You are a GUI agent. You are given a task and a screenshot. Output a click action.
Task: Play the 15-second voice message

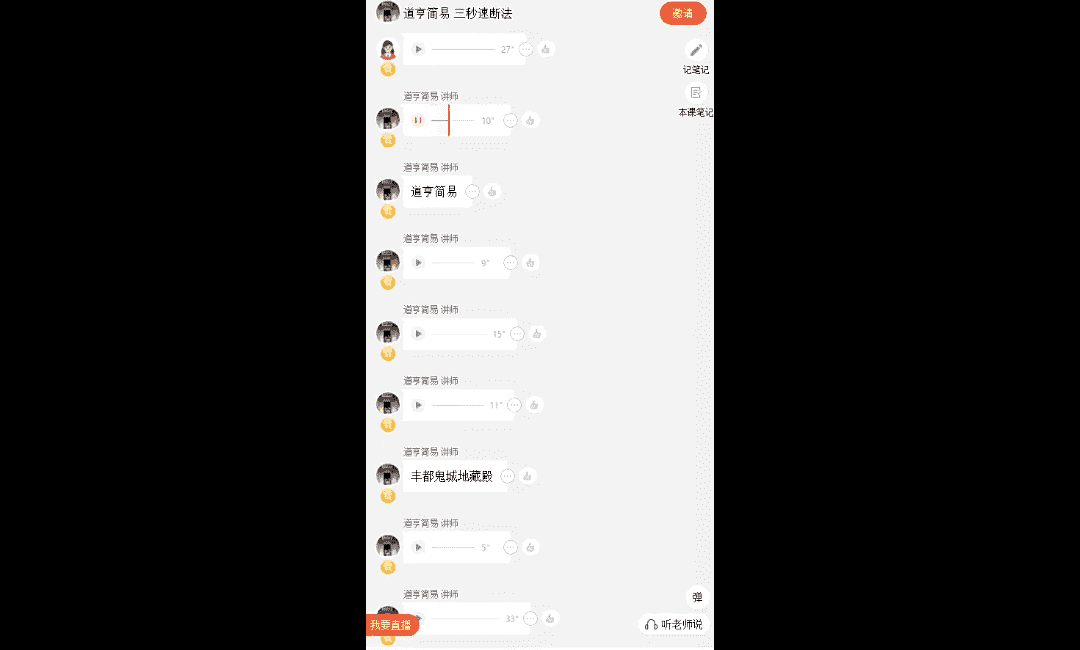pos(418,334)
